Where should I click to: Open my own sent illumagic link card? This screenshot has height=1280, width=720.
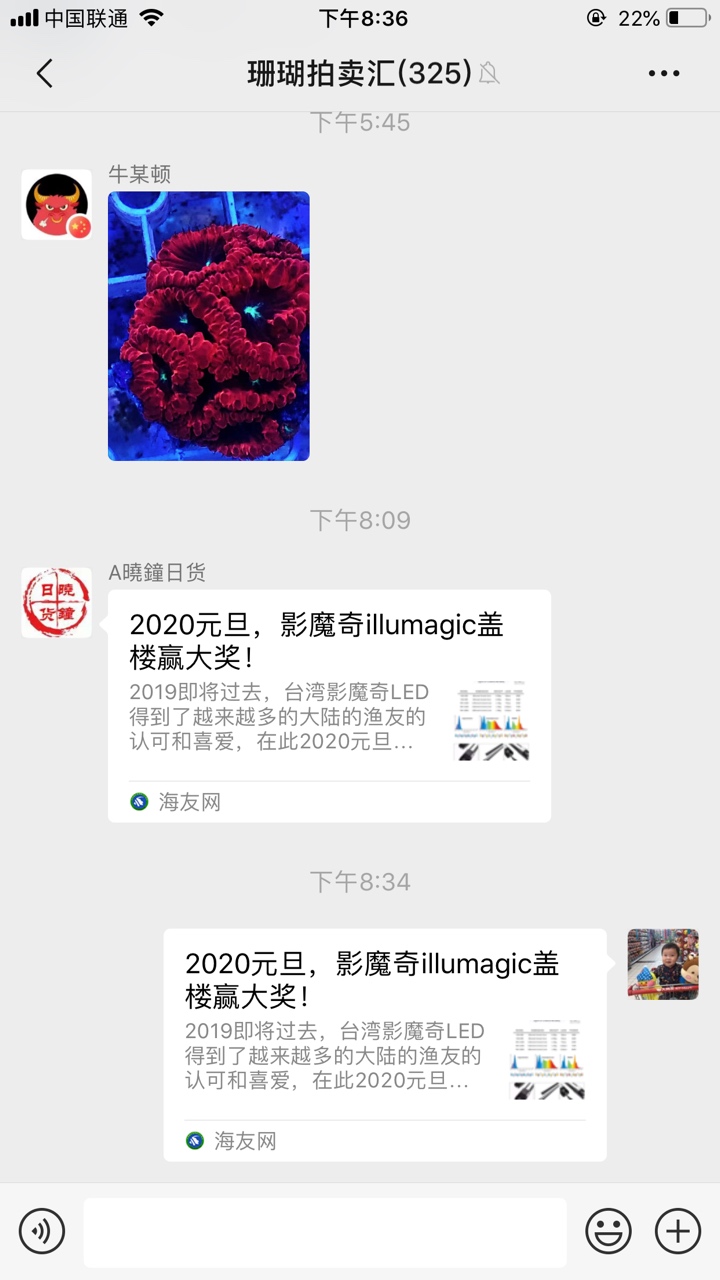pos(385,1044)
